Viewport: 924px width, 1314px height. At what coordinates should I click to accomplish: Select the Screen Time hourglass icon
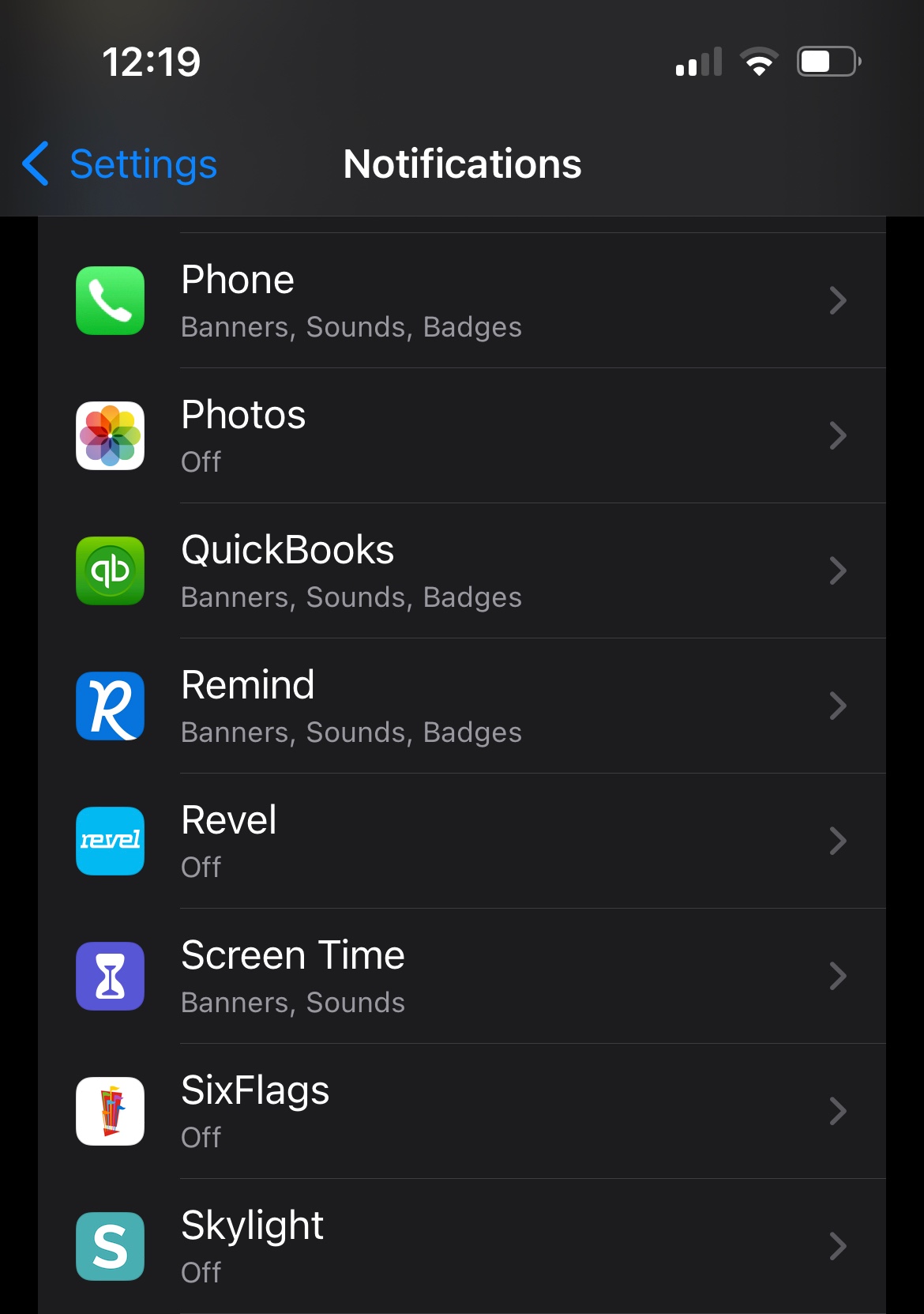110,976
